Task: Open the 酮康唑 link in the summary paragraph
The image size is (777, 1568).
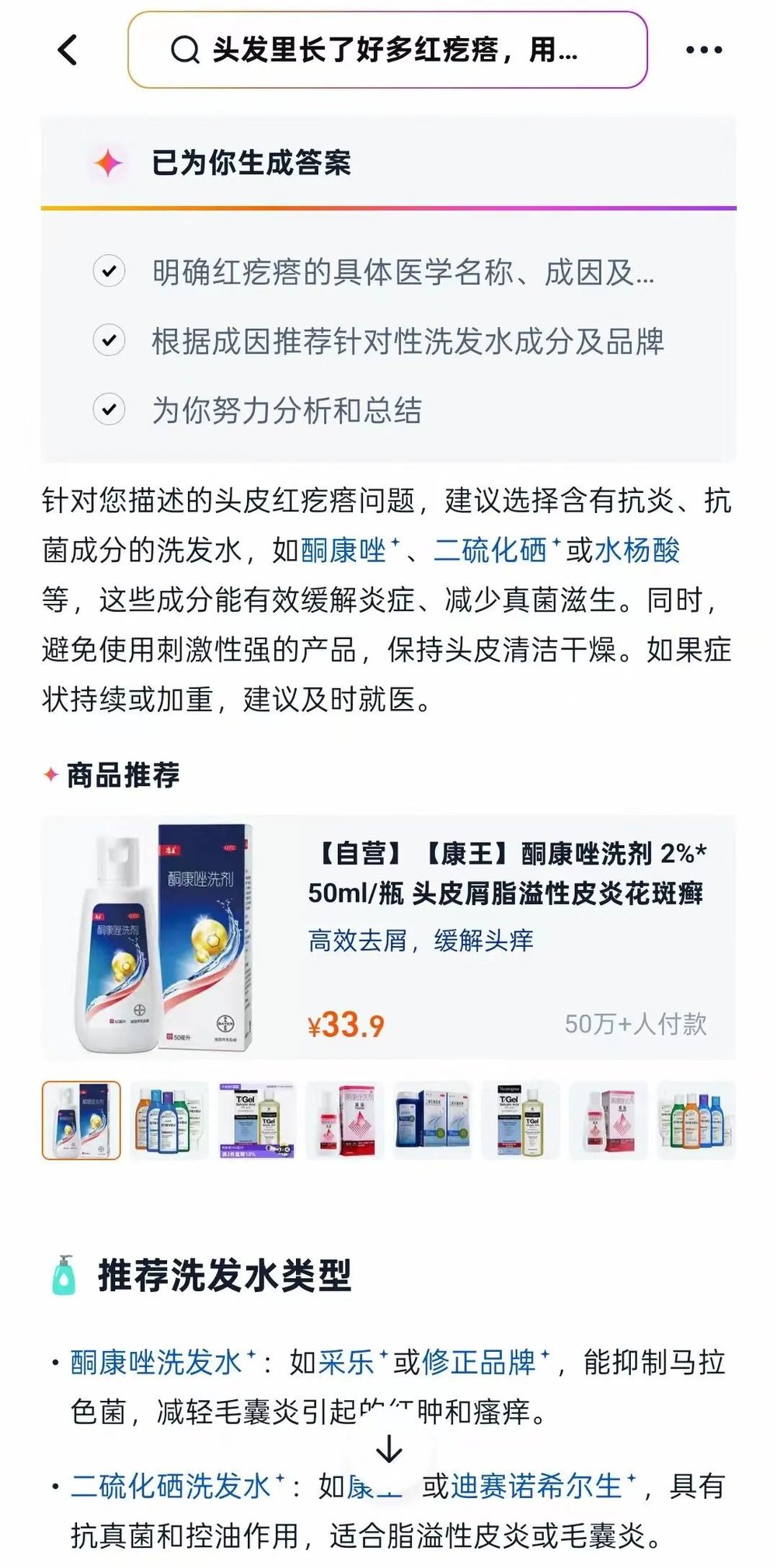Action: click(343, 550)
